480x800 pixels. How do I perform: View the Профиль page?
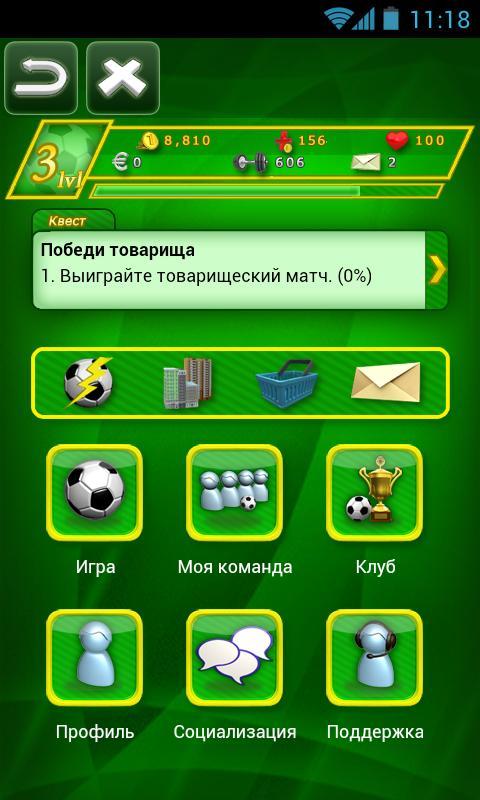(x=95, y=658)
